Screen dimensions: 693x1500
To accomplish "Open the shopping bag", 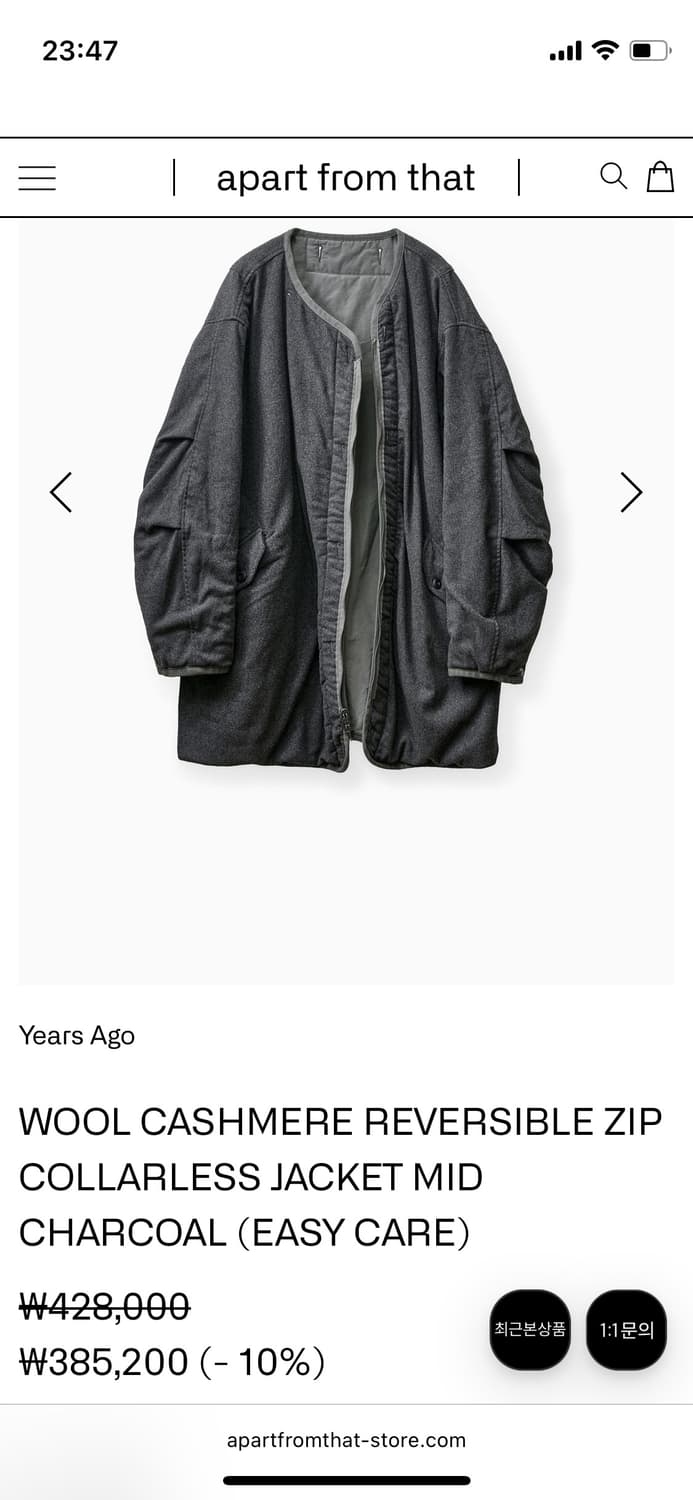I will [x=660, y=177].
